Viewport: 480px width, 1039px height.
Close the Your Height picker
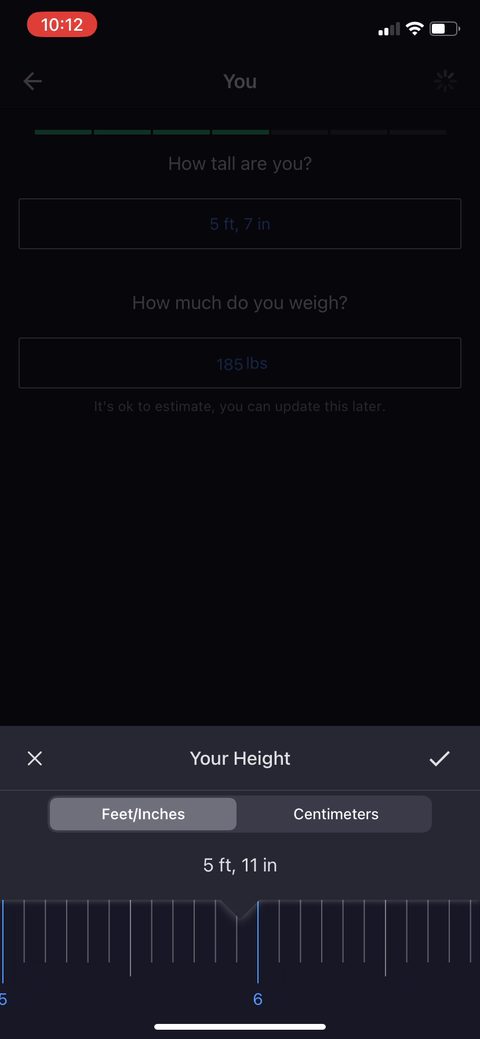34,759
